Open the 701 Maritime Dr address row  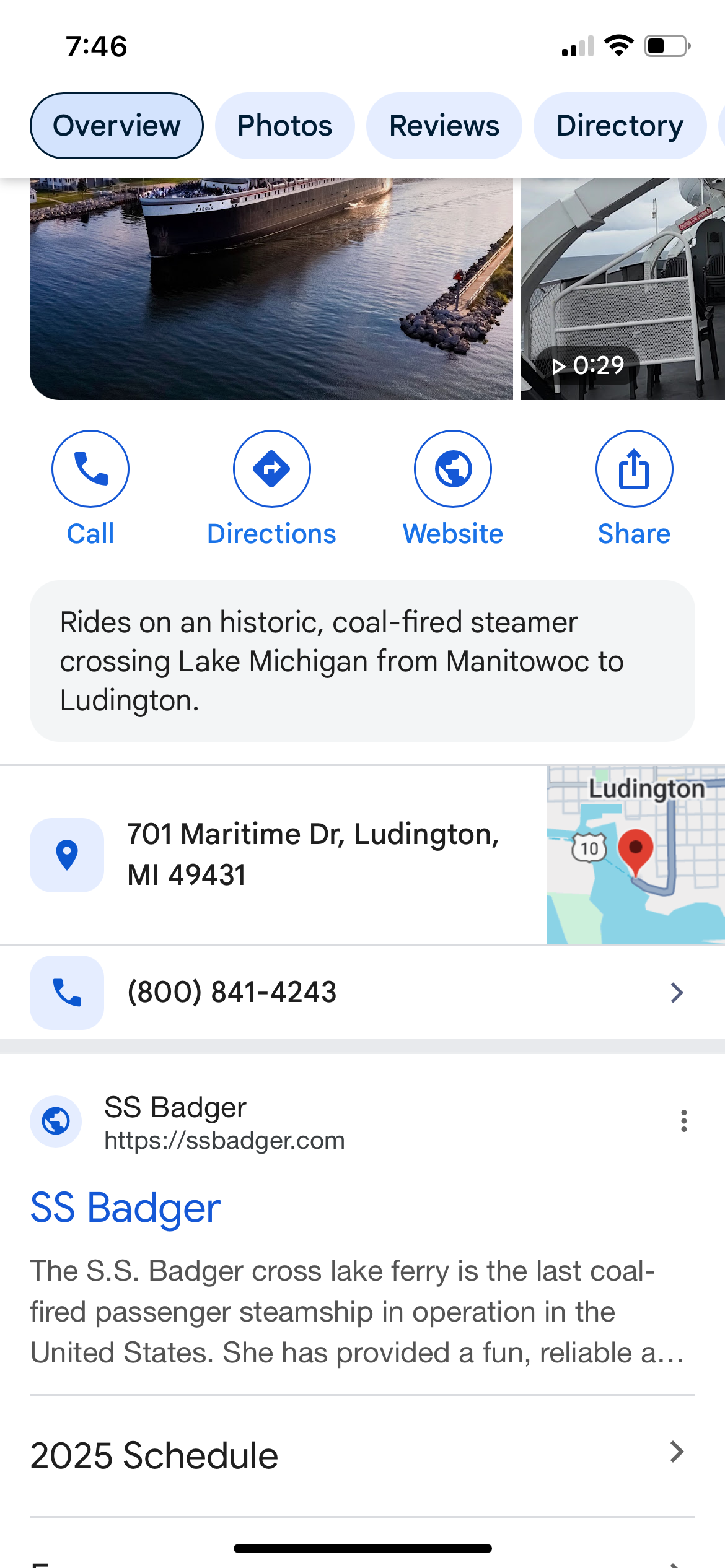(x=273, y=855)
